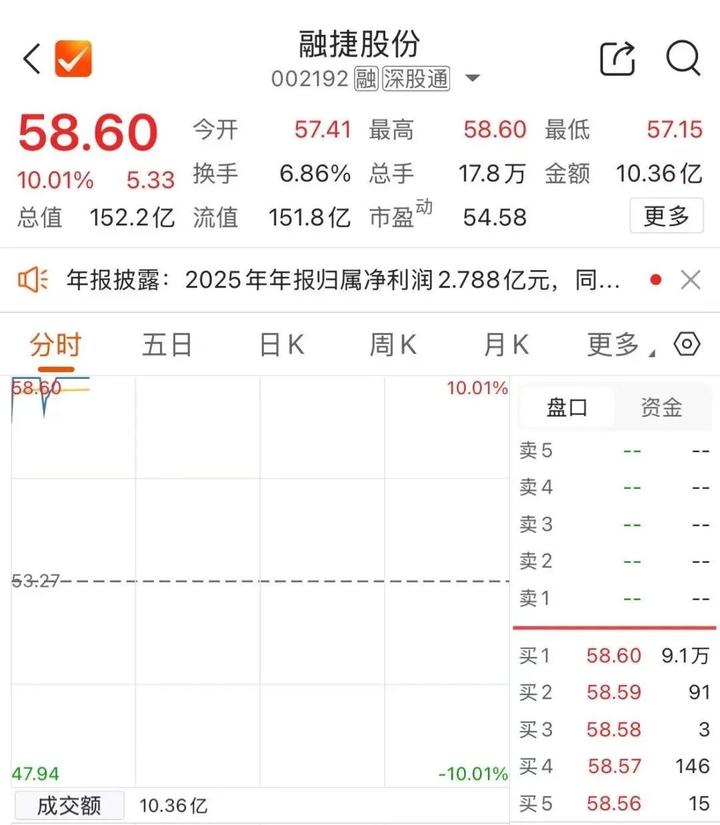The width and height of the screenshot is (720, 825).
Task: Switch to the 资金 panel
Action: click(x=662, y=408)
